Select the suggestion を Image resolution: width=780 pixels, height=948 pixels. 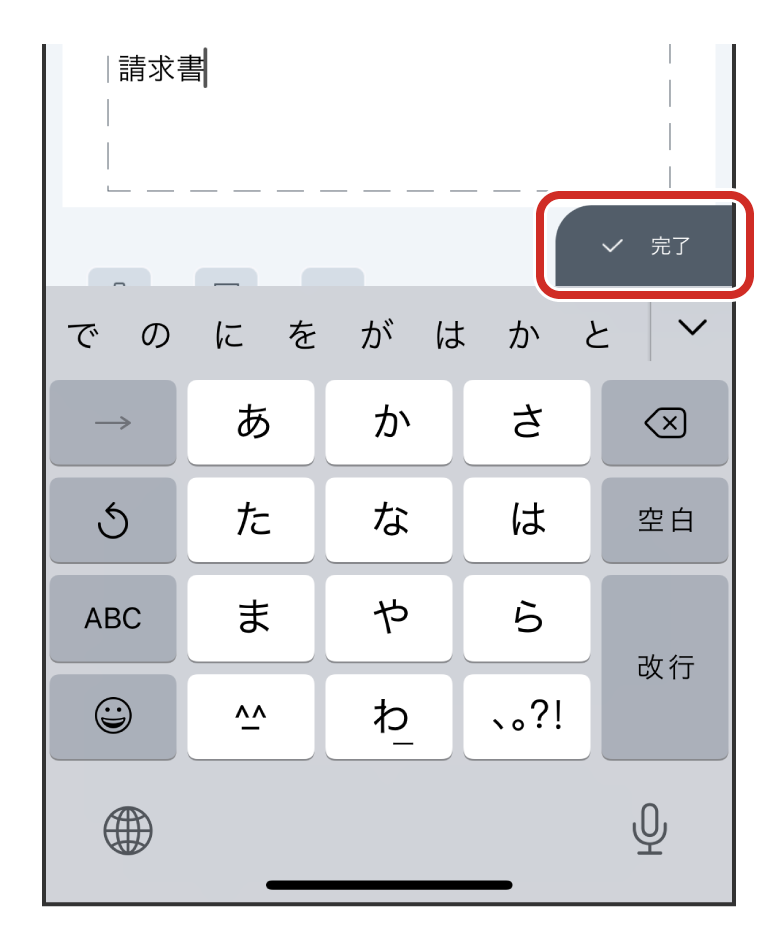301,335
